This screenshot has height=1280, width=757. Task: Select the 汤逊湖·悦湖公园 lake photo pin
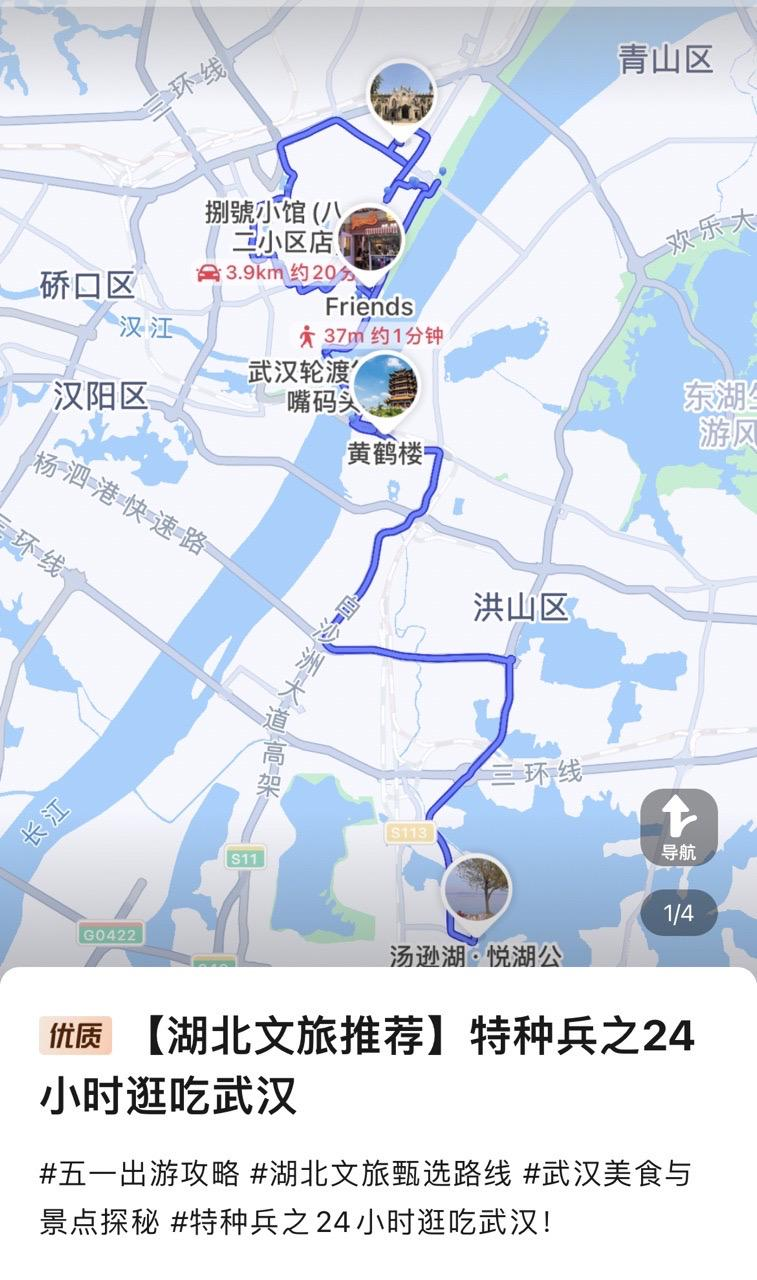[476, 888]
